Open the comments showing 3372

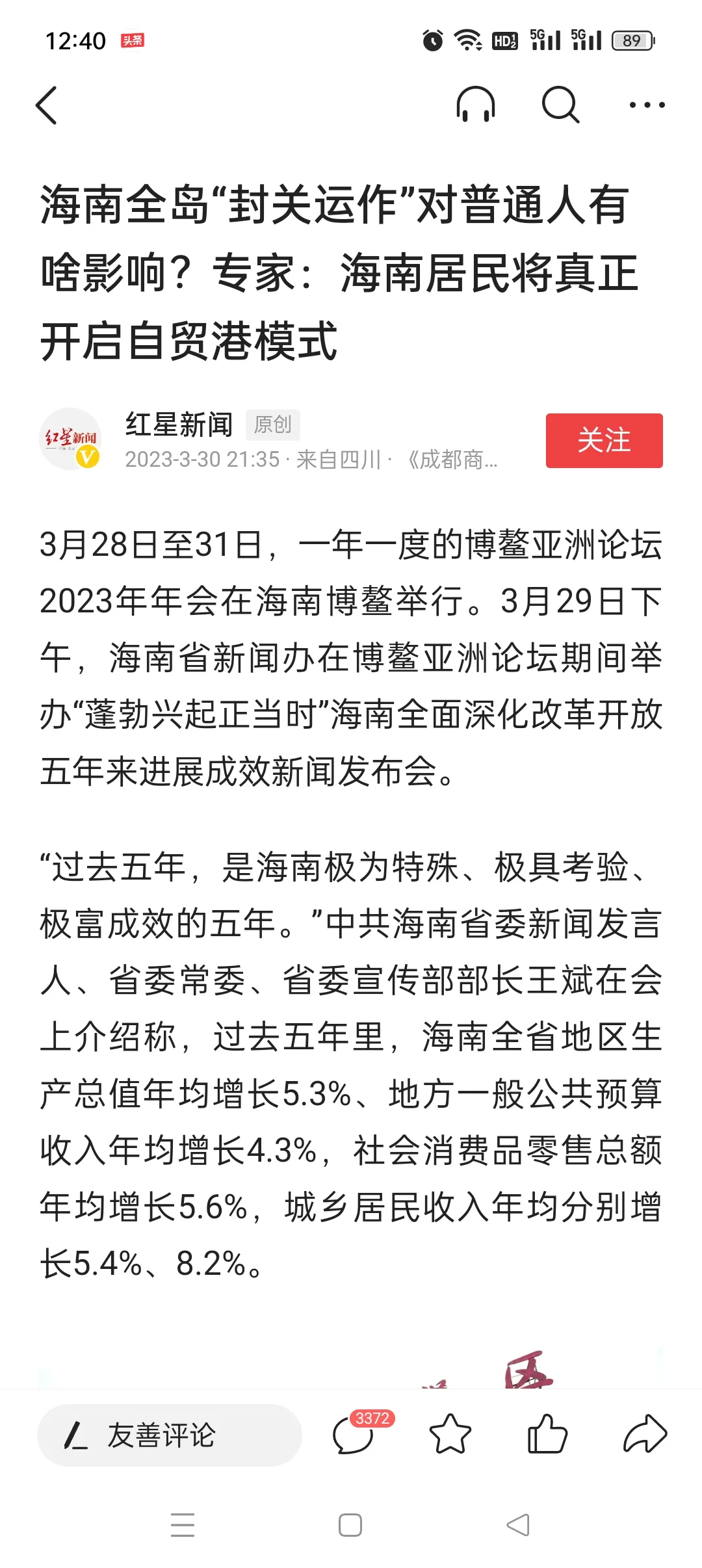pos(356,1434)
